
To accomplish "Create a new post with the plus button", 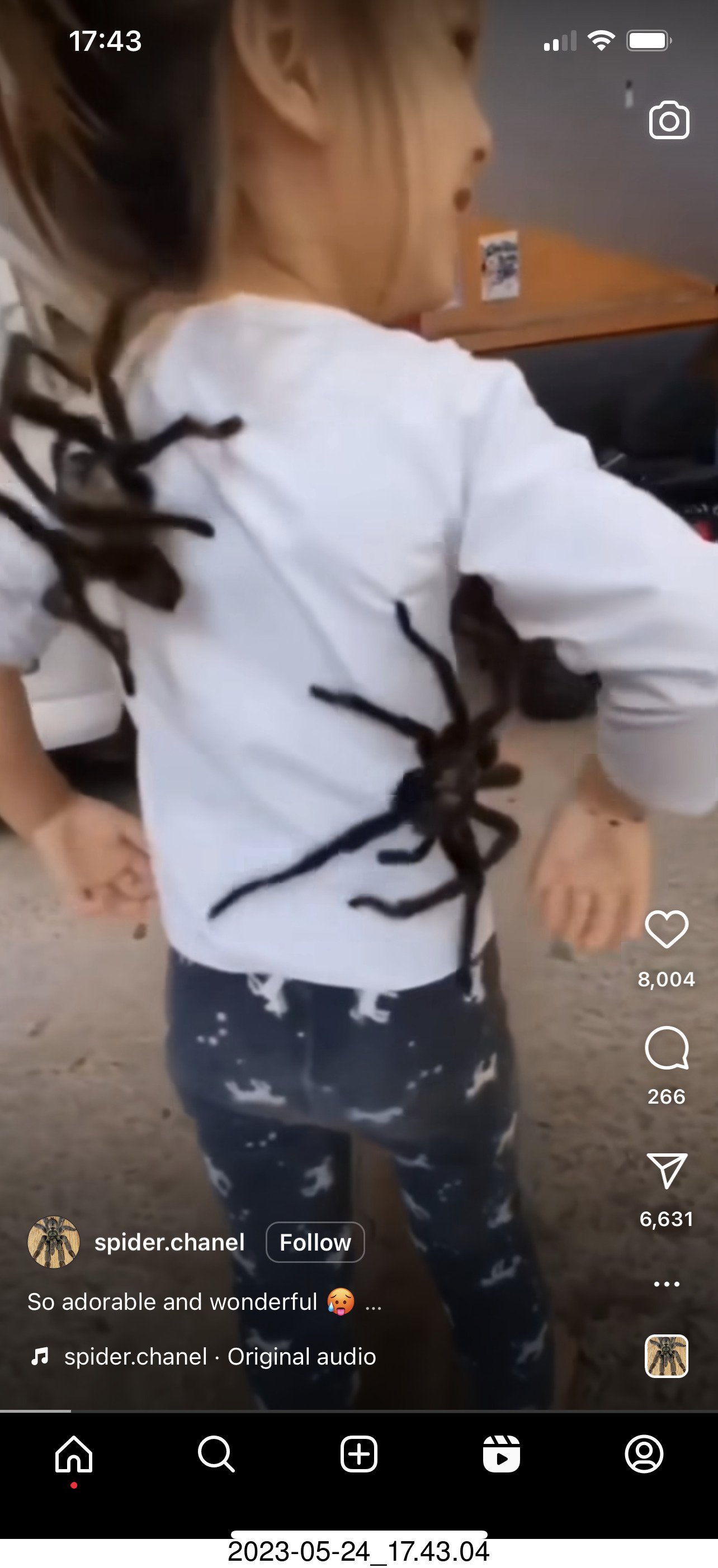I will click(358, 1454).
